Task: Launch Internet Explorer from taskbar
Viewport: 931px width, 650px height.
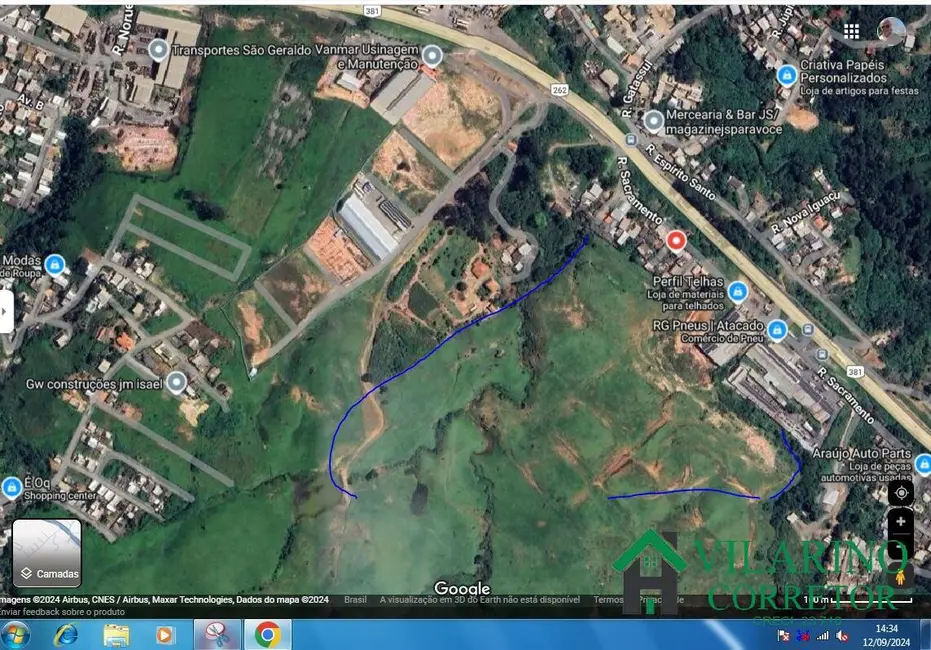Action: click(x=66, y=634)
